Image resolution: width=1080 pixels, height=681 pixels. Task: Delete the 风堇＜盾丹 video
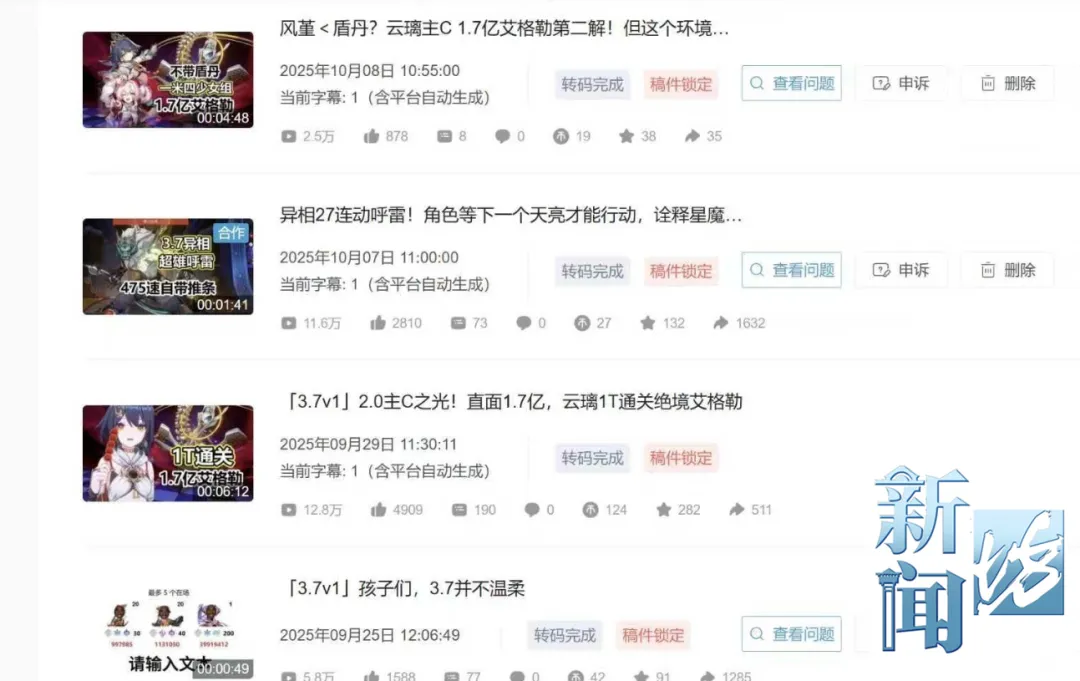click(1008, 84)
